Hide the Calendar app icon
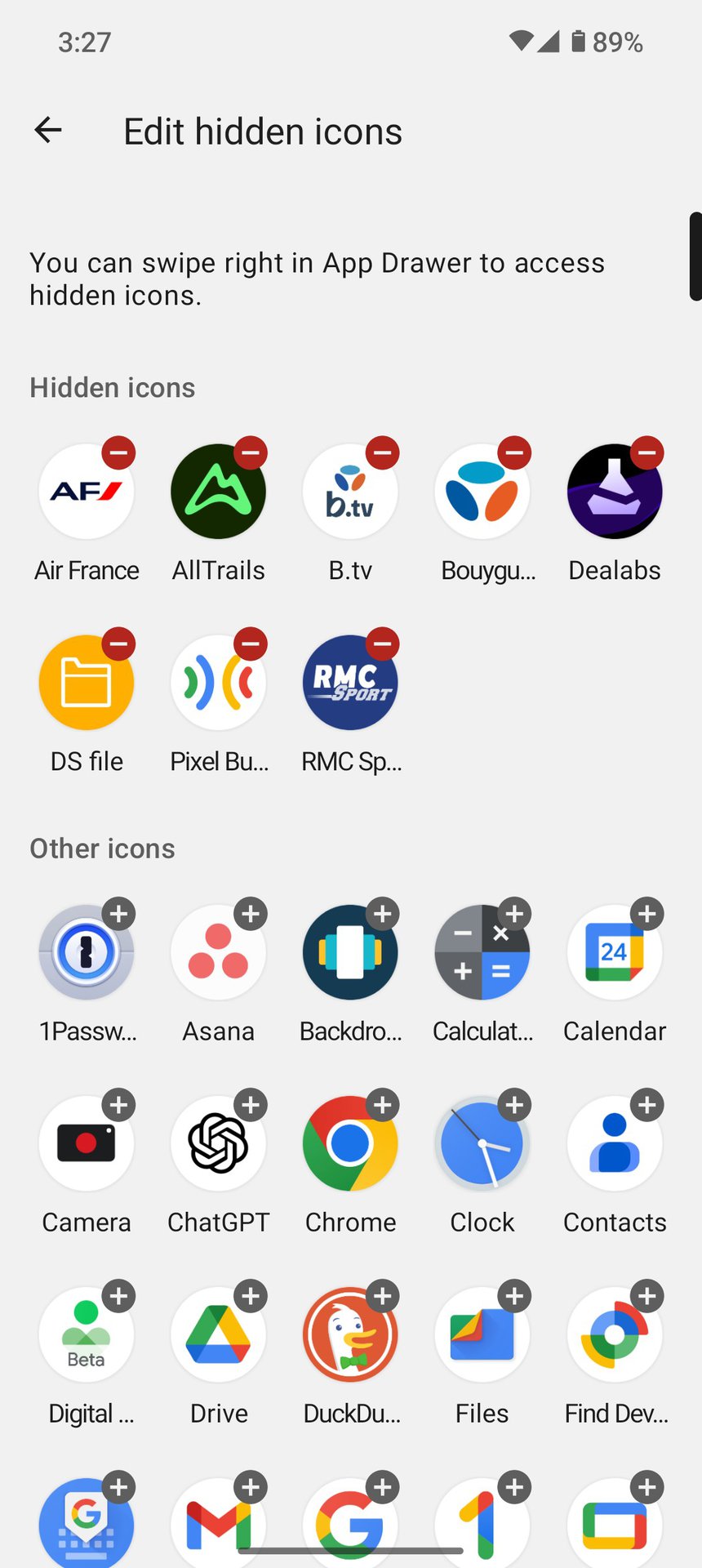This screenshot has width=702, height=1568. [646, 913]
